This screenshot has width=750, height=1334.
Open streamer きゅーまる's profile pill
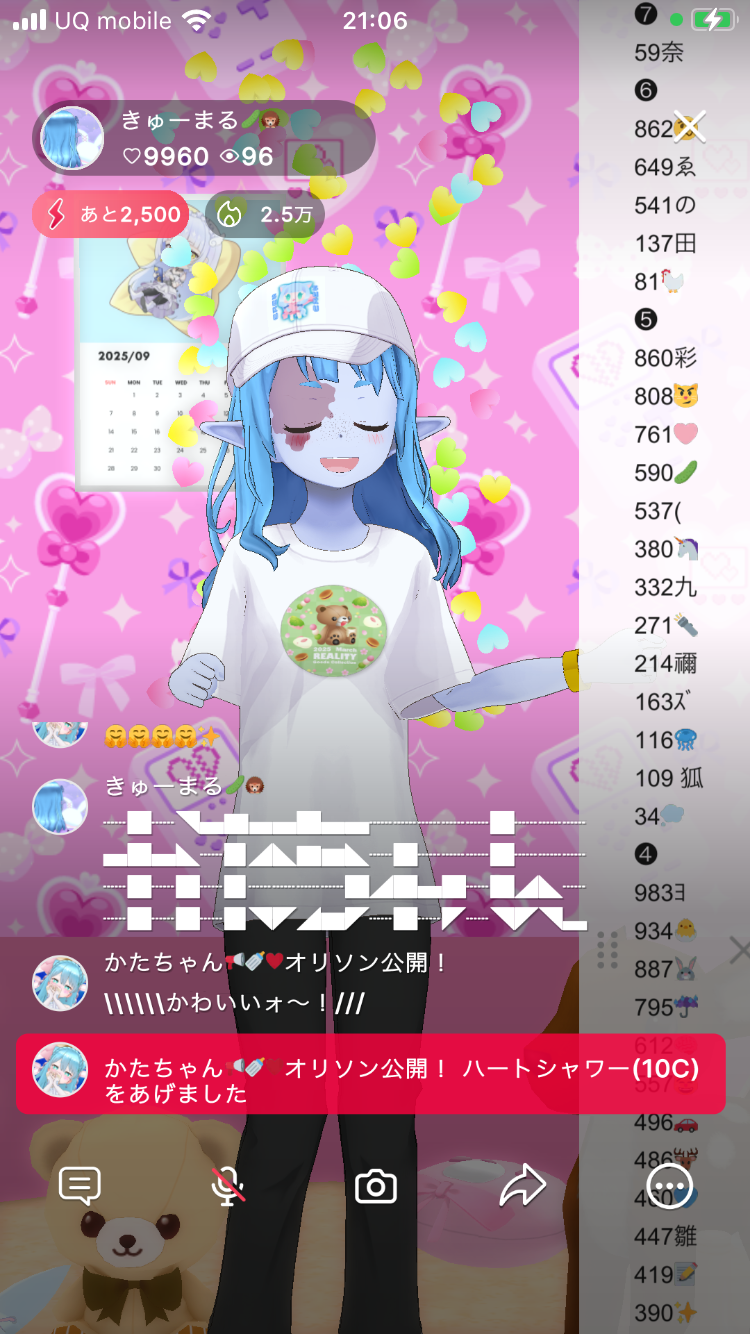coord(200,140)
